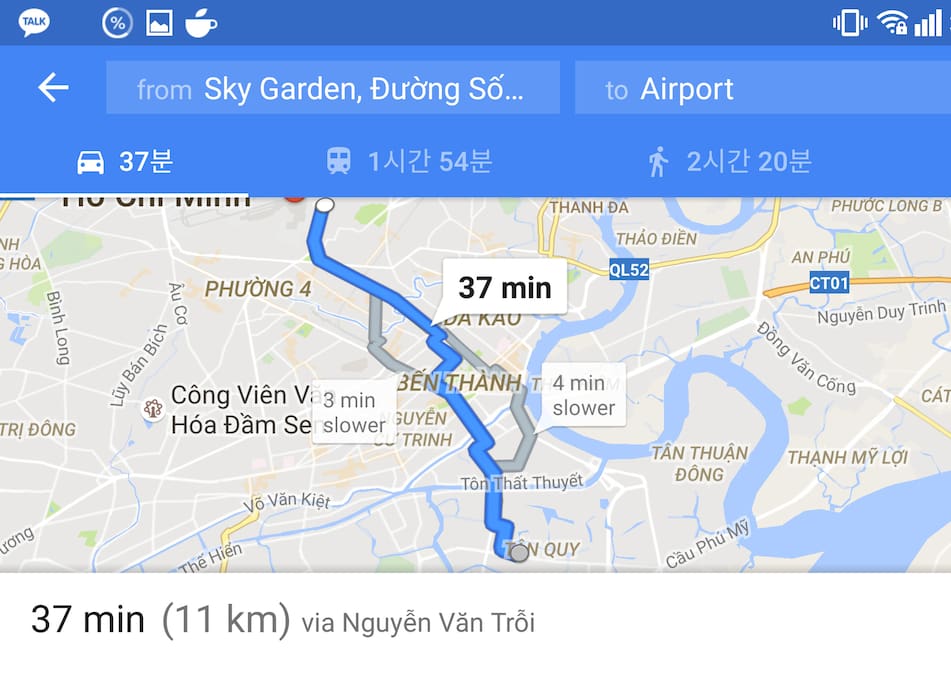Image resolution: width=951 pixels, height=683 pixels.
Task: Switch to the transit tab 1시간 54분
Action: [x=410, y=161]
